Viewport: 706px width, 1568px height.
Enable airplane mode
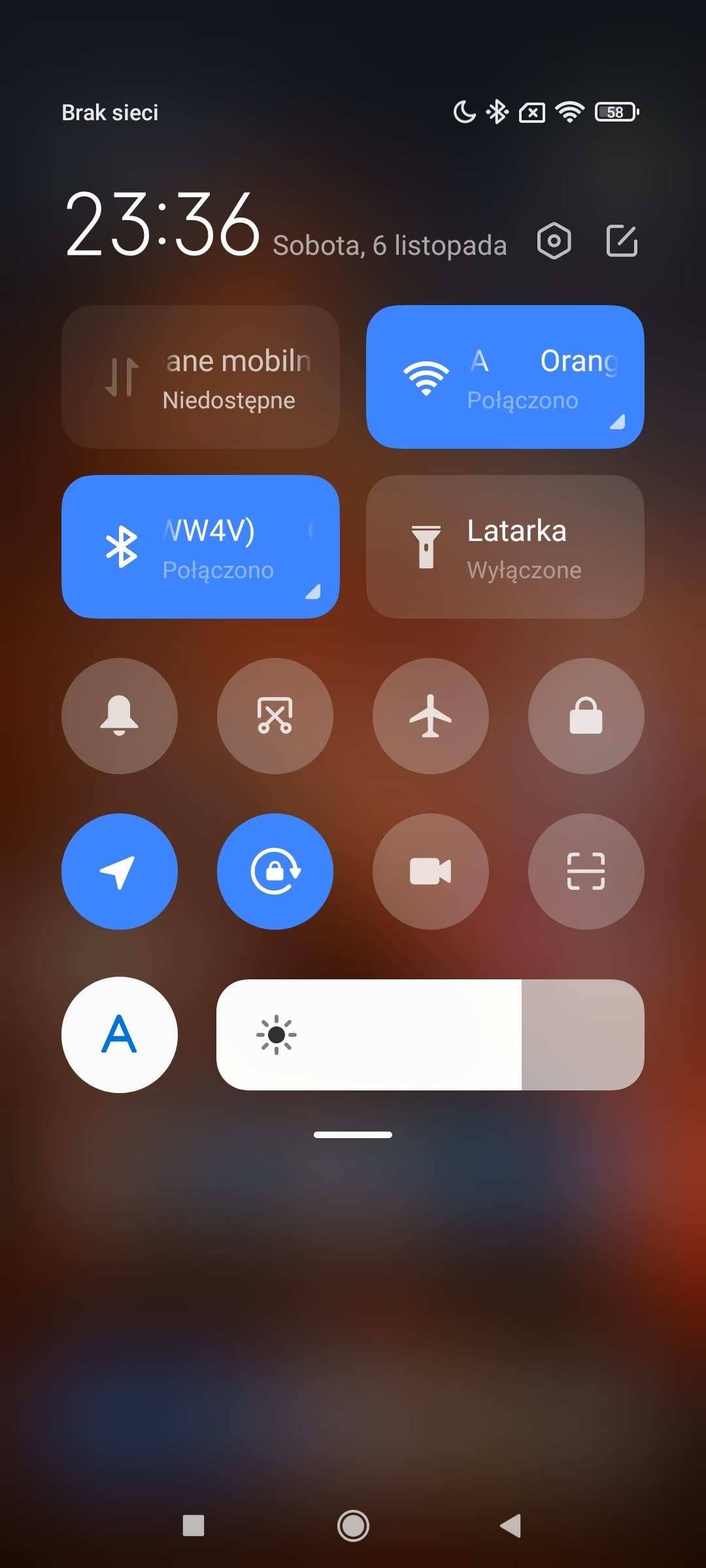pyautogui.click(x=431, y=716)
